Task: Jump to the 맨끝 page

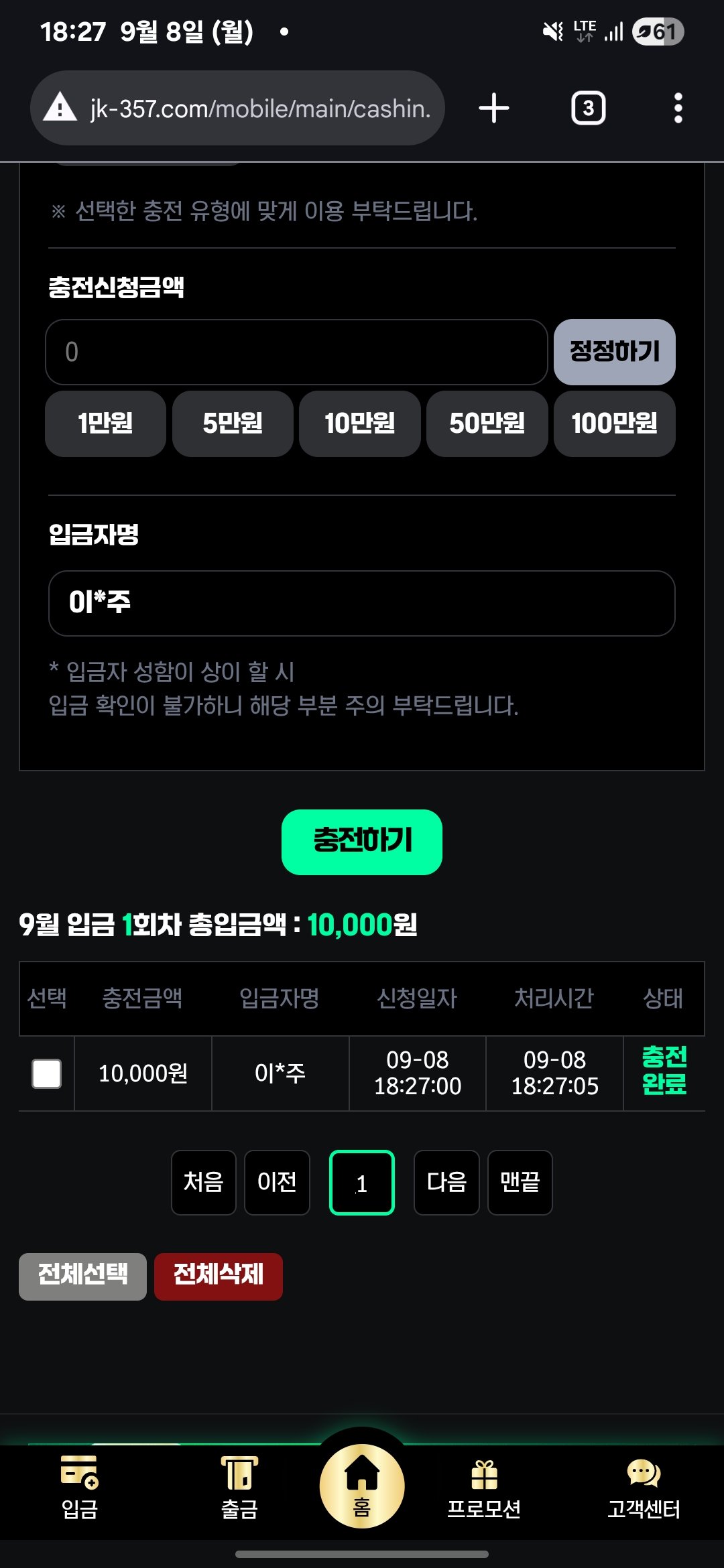Action: point(520,1182)
